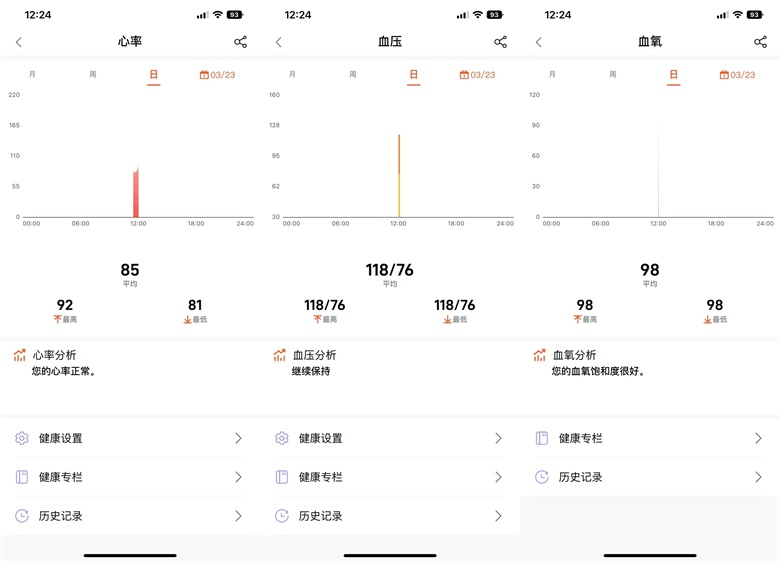Go back from the 心率 screen
Image resolution: width=780 pixels, height=562 pixels.
[x=18, y=42]
